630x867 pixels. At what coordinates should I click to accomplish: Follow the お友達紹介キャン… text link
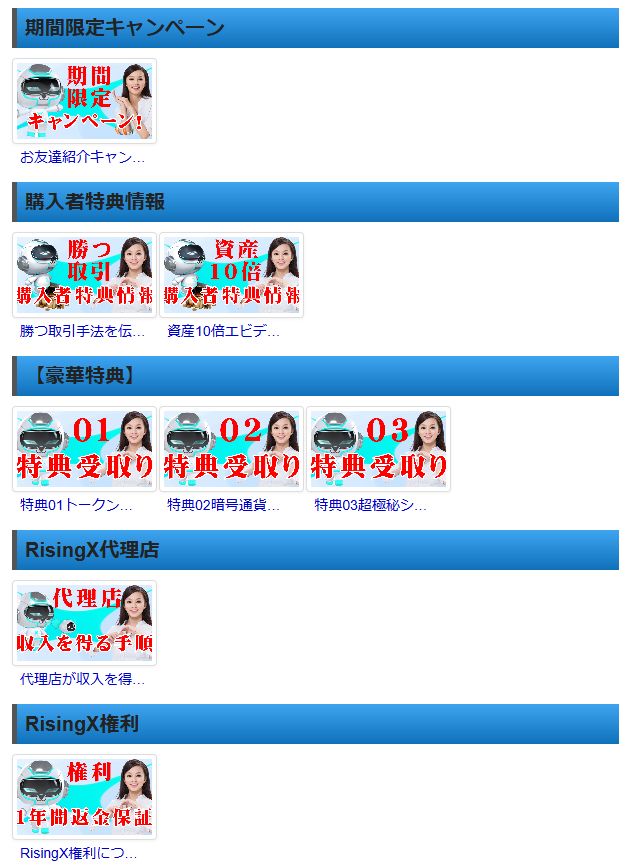83,157
